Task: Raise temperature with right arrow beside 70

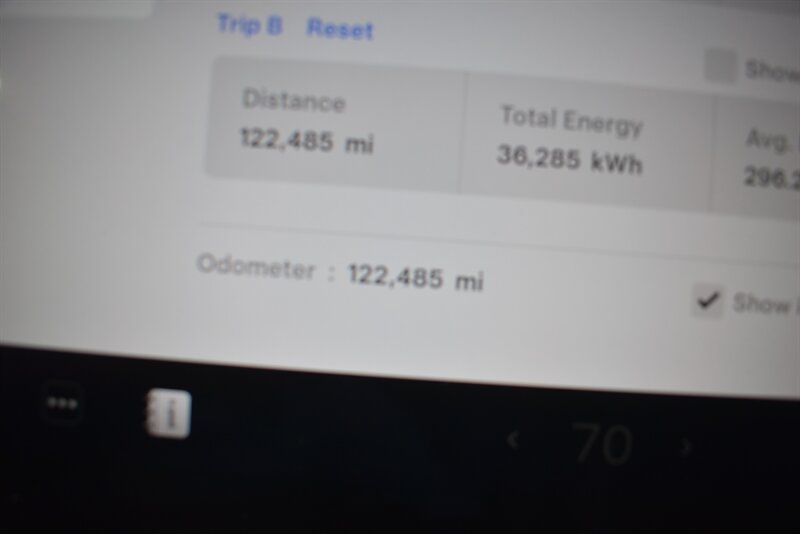Action: pos(686,446)
